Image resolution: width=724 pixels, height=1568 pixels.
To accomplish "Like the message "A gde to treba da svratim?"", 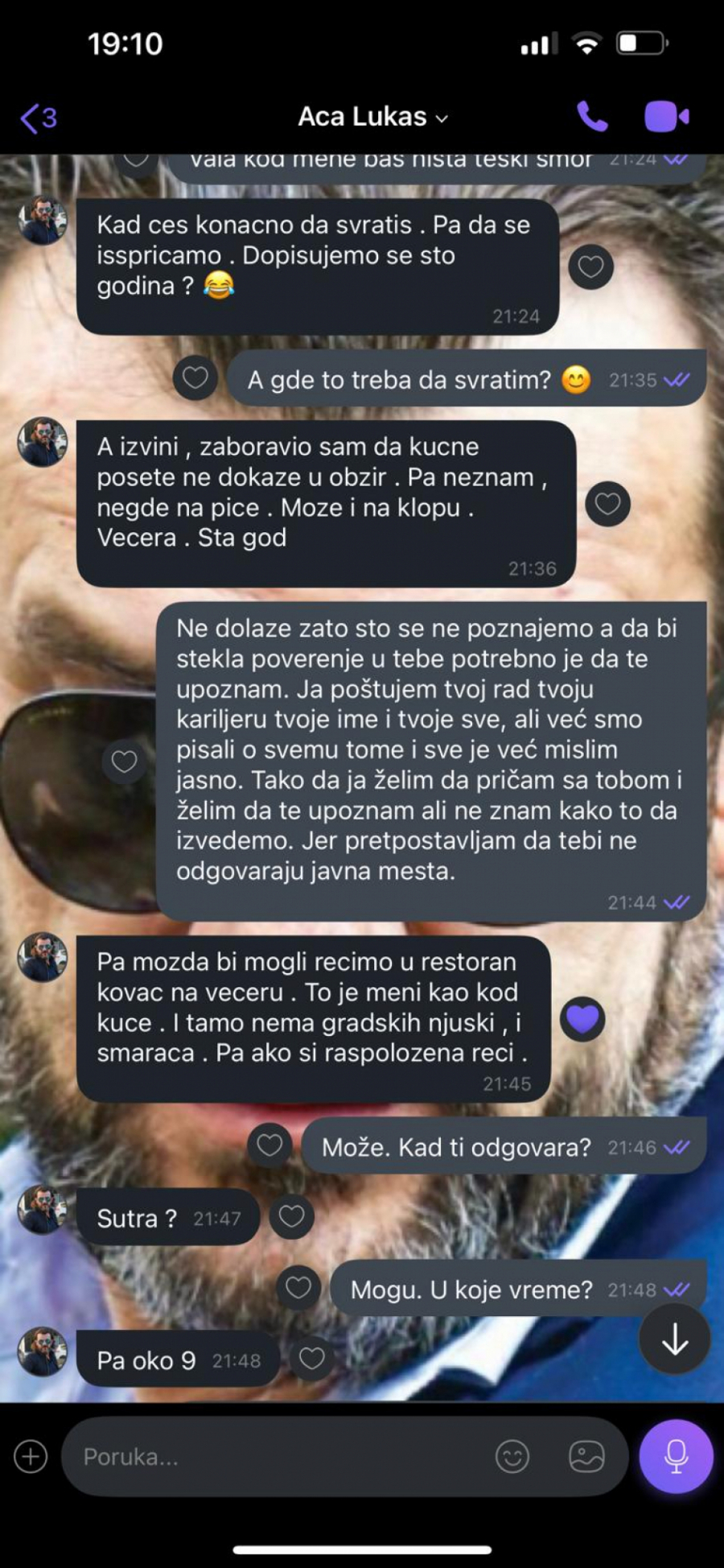I will 195,378.
